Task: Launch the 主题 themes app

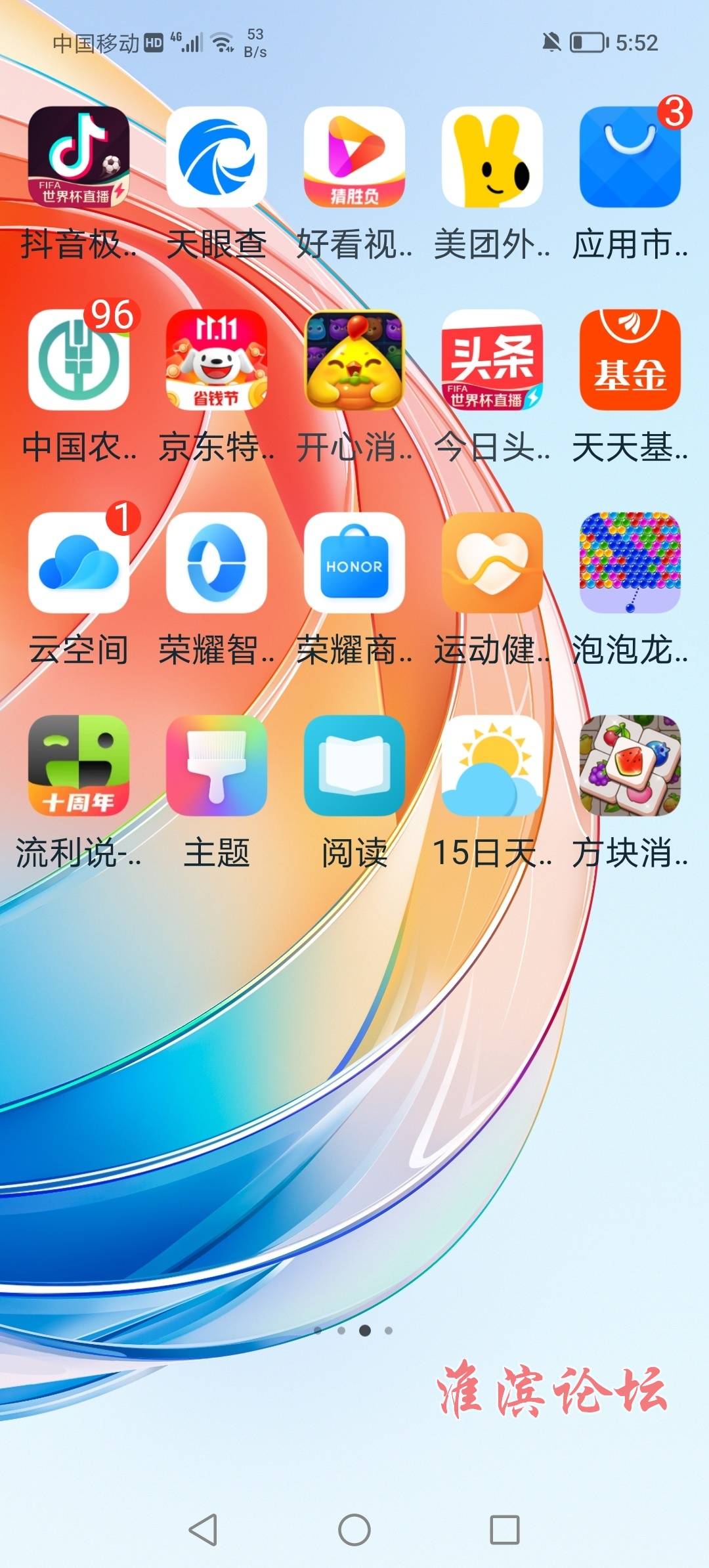Action: 217,766
